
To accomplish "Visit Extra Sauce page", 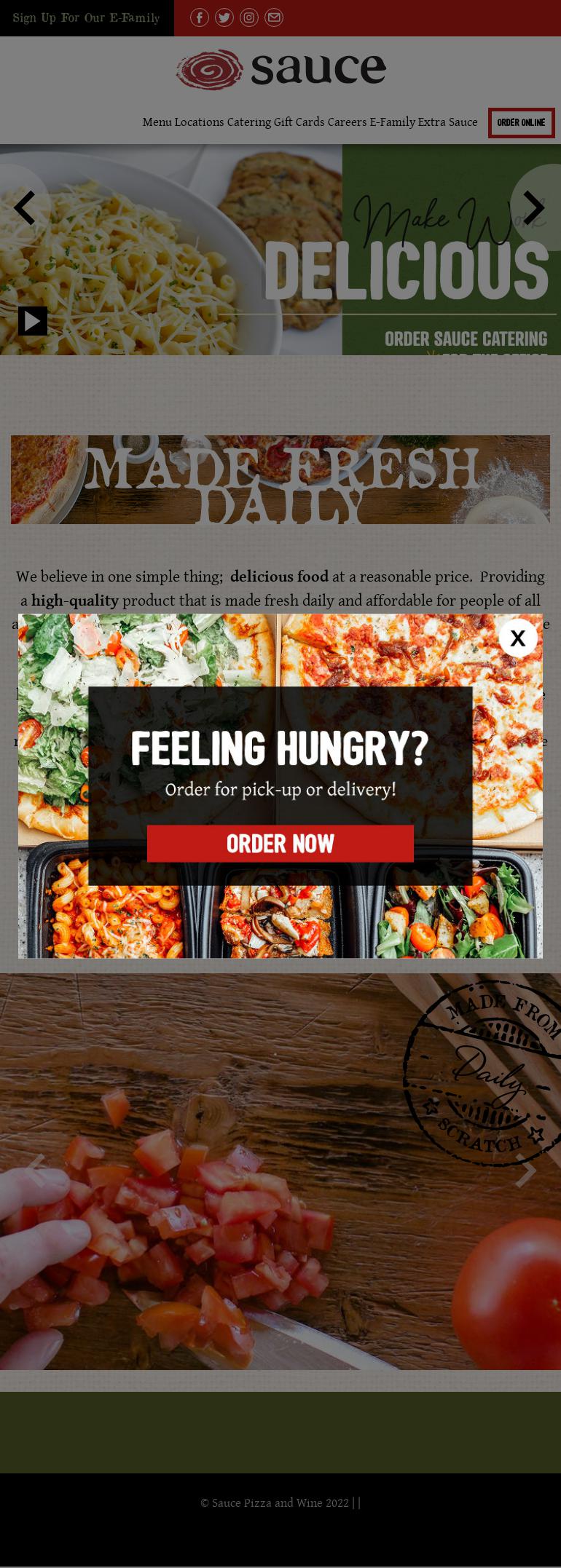I will click(447, 122).
